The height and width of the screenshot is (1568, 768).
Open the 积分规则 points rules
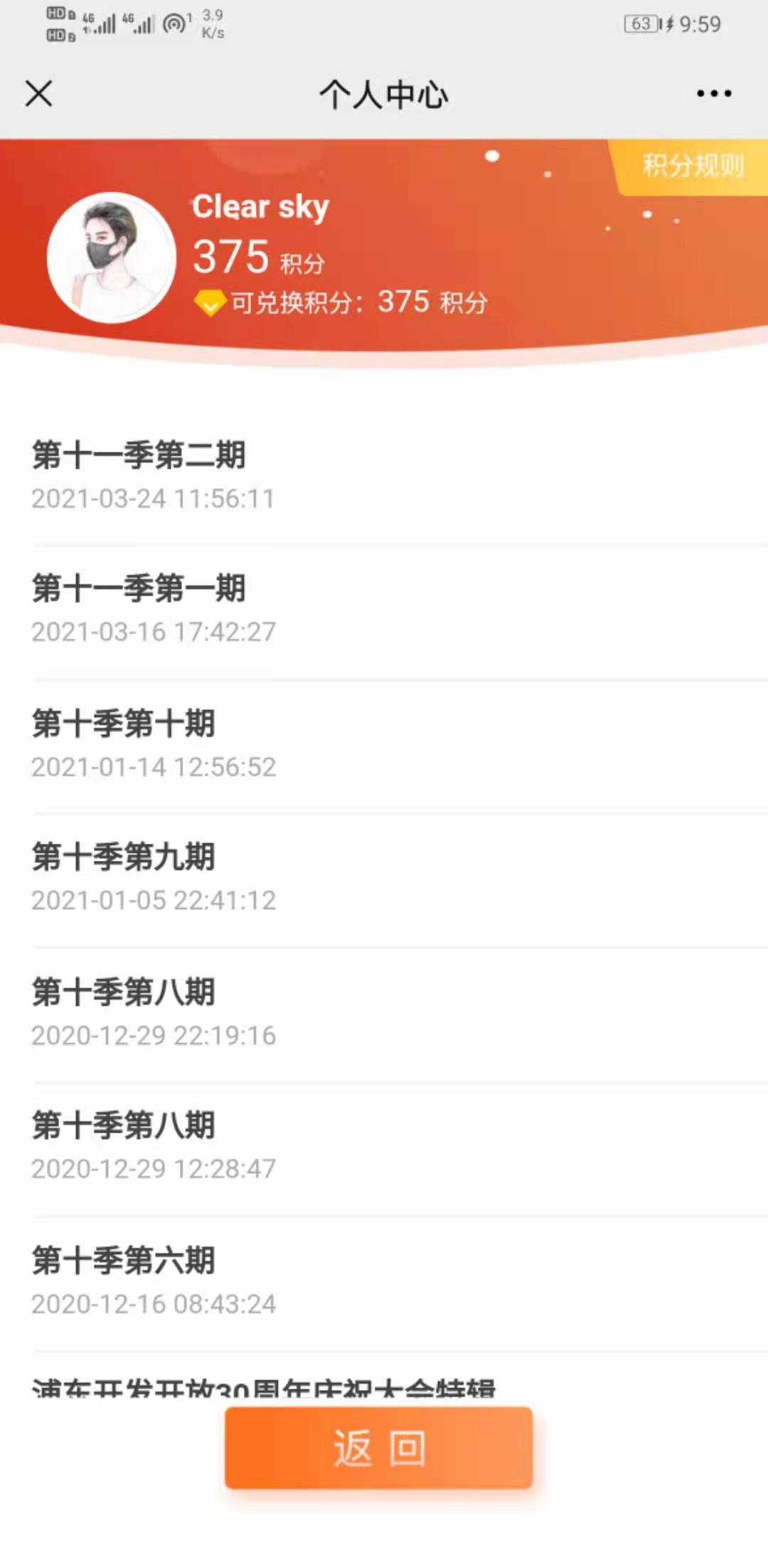(693, 166)
